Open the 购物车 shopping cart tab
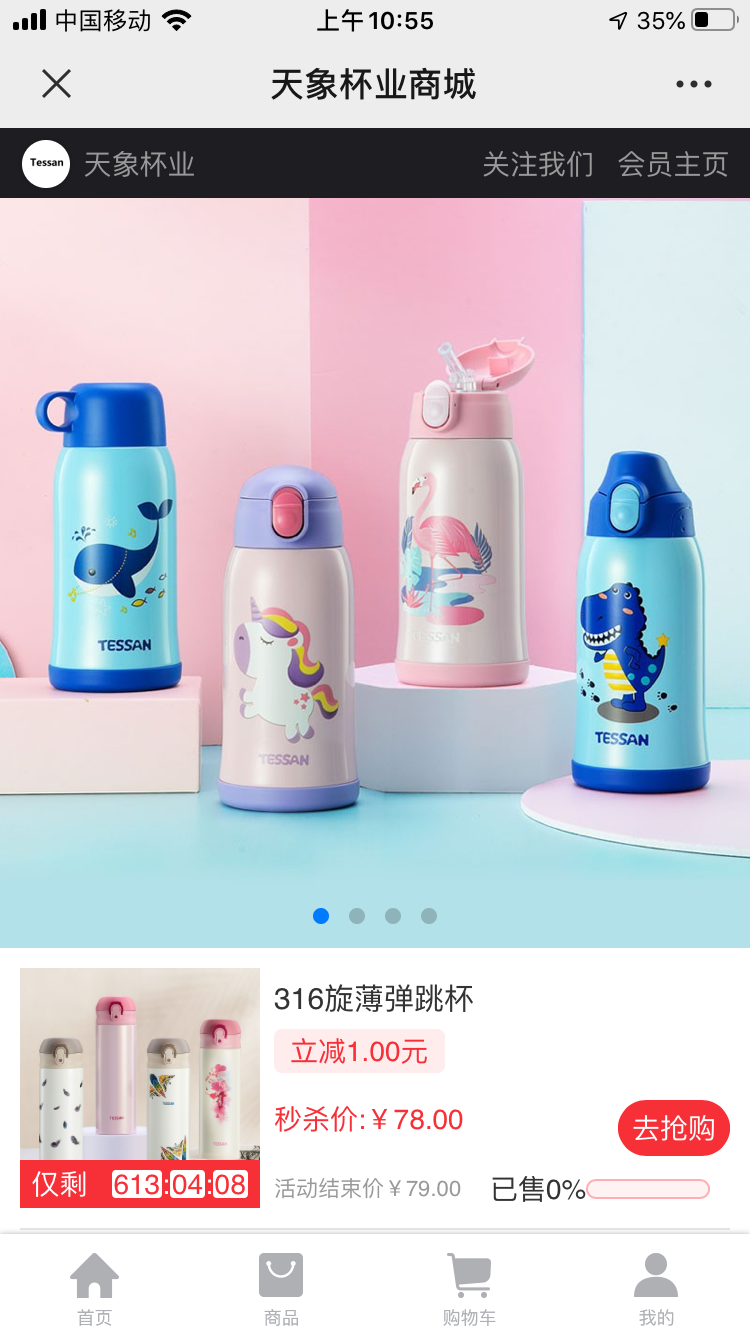The image size is (750, 1334). pyautogui.click(x=469, y=1288)
